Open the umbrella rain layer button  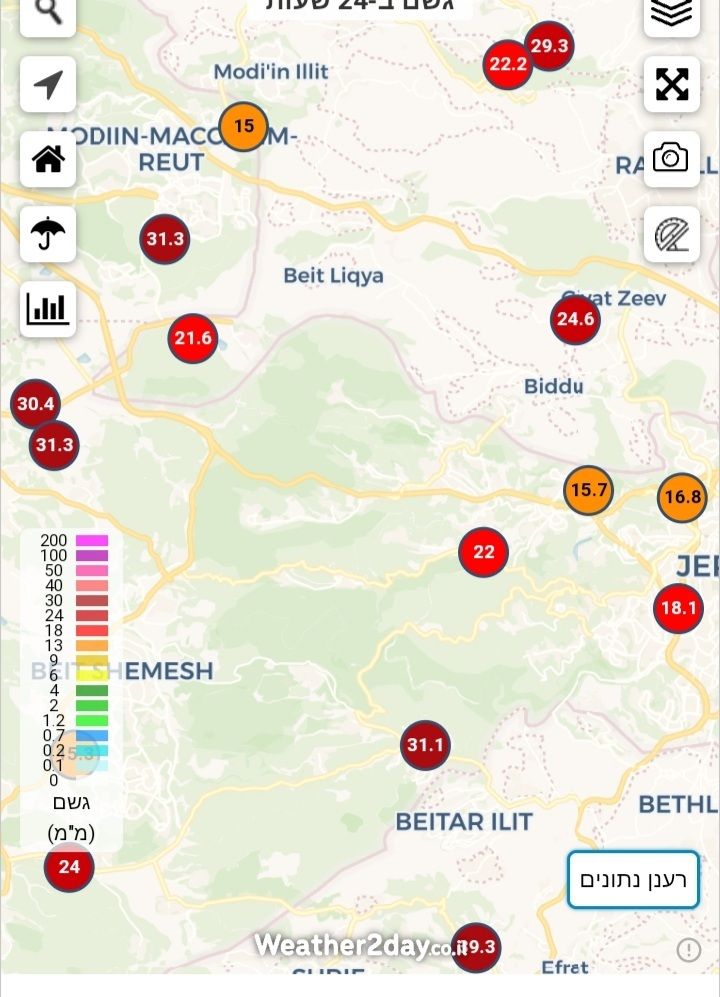click(x=48, y=234)
